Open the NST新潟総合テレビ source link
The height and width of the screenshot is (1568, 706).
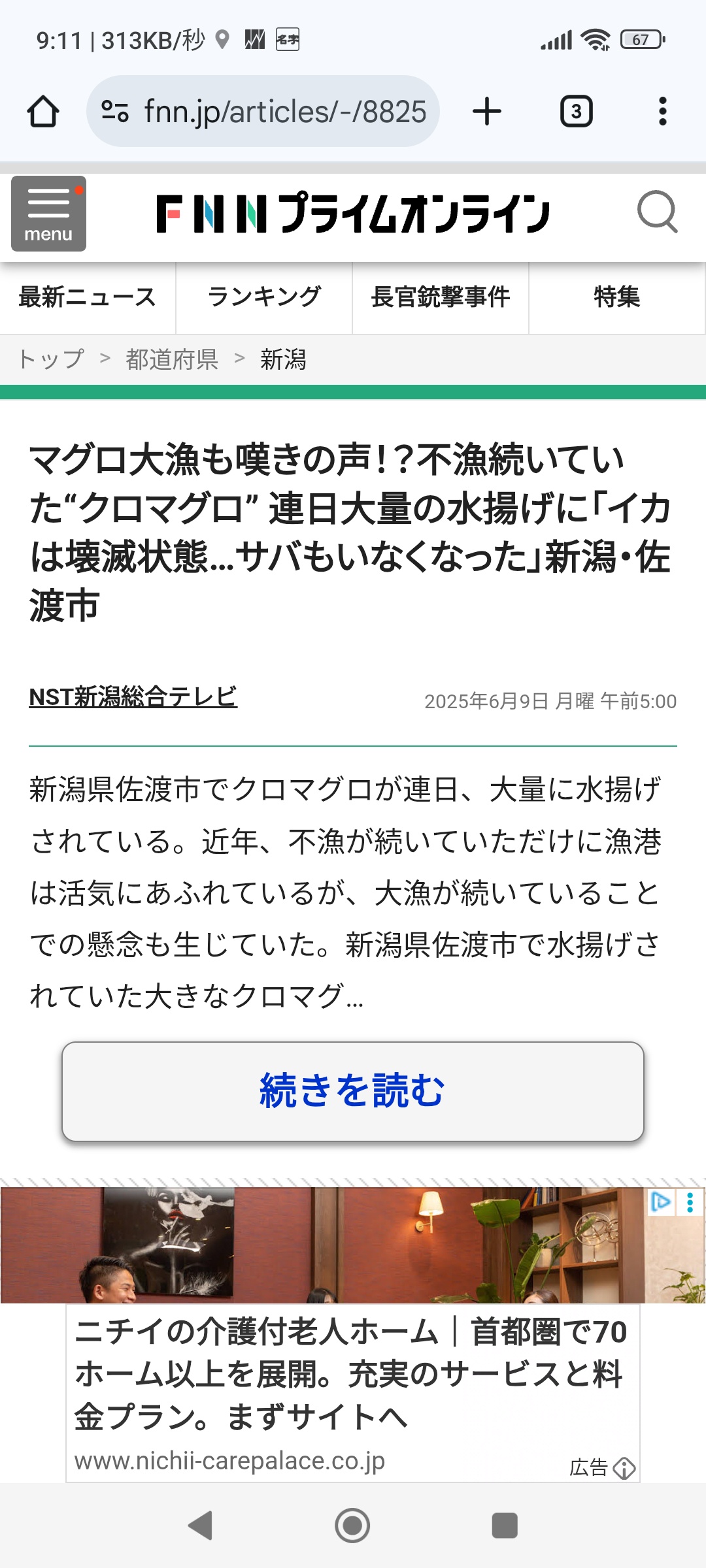tap(133, 697)
